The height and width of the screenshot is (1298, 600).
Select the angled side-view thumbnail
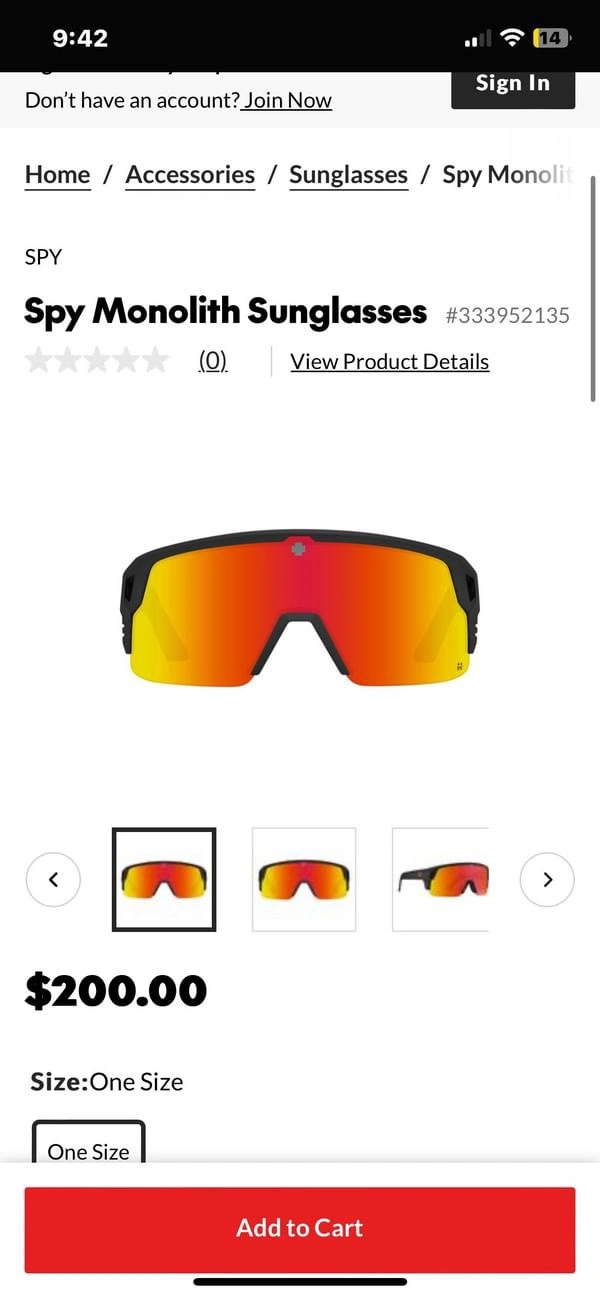[441, 880]
